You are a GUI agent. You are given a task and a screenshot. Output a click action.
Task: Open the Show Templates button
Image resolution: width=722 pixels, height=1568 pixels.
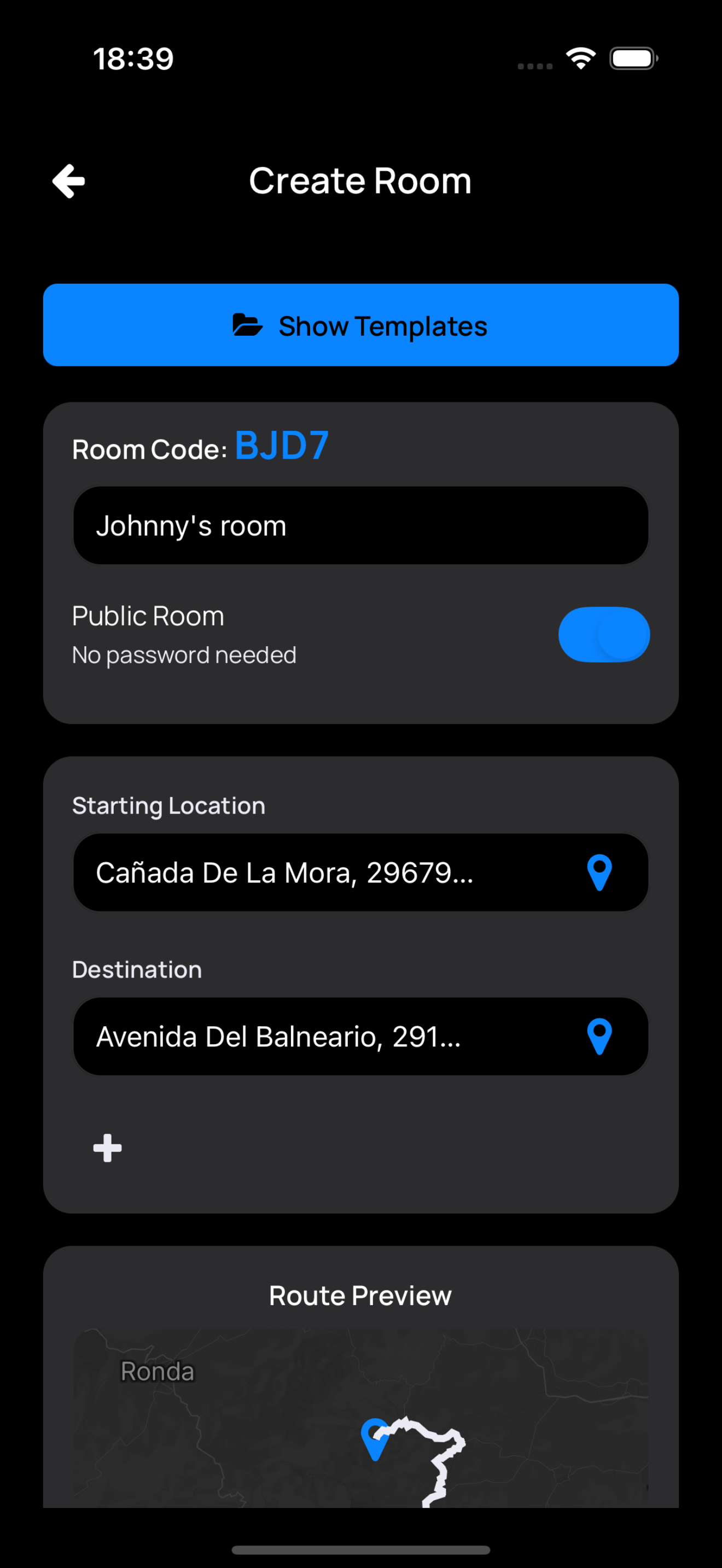pyautogui.click(x=360, y=325)
